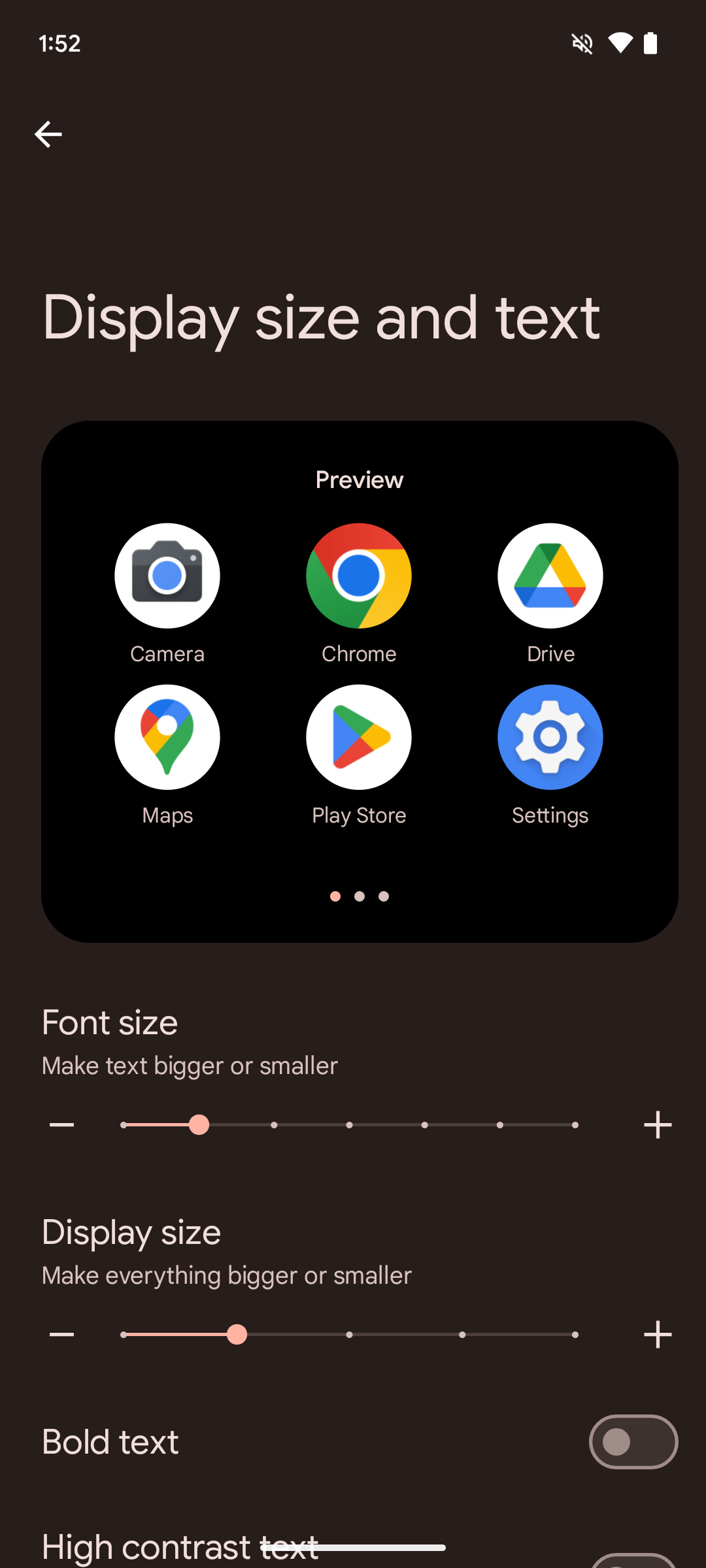Enable the Bold text switch
This screenshot has width=706, height=1568.
coord(633,1441)
